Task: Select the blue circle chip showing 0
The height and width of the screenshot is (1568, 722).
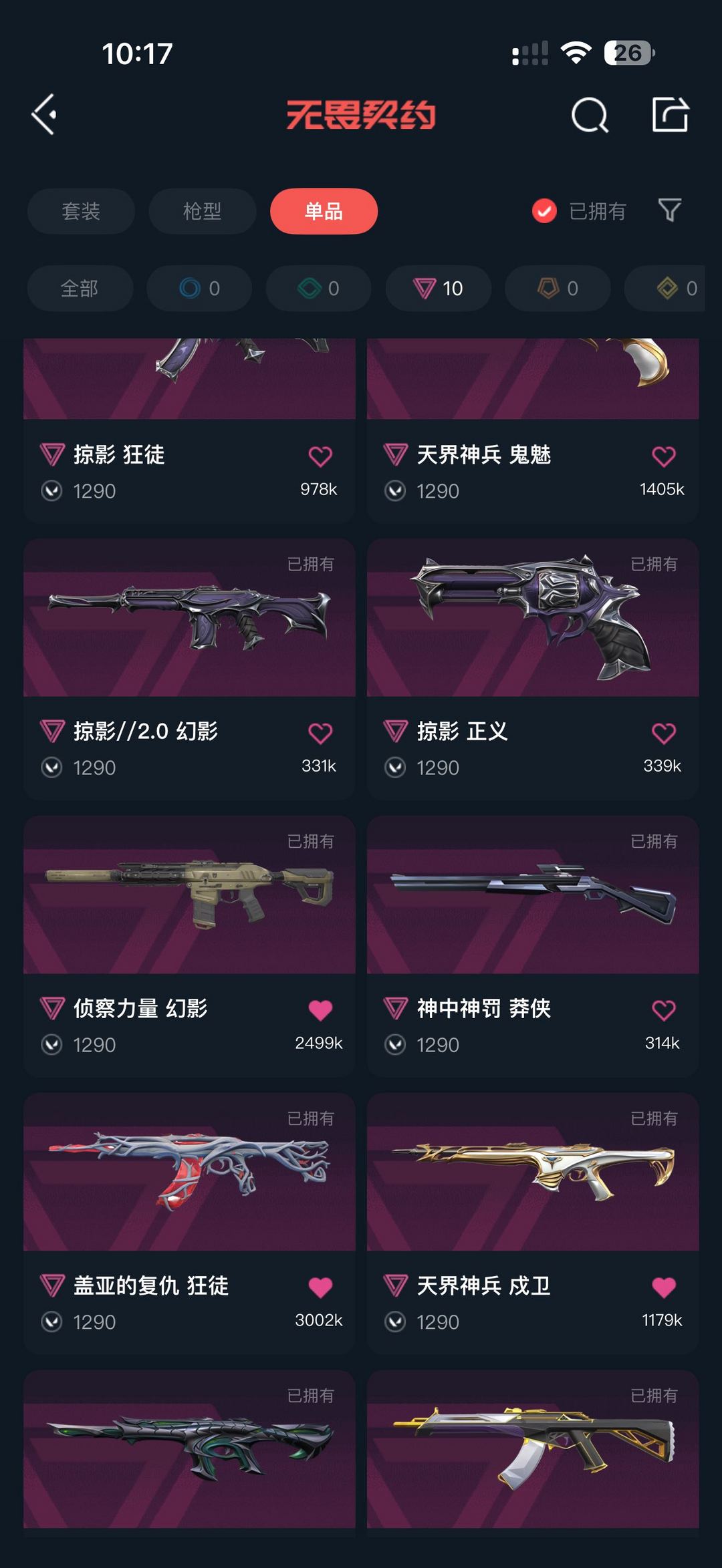Action: point(199,288)
